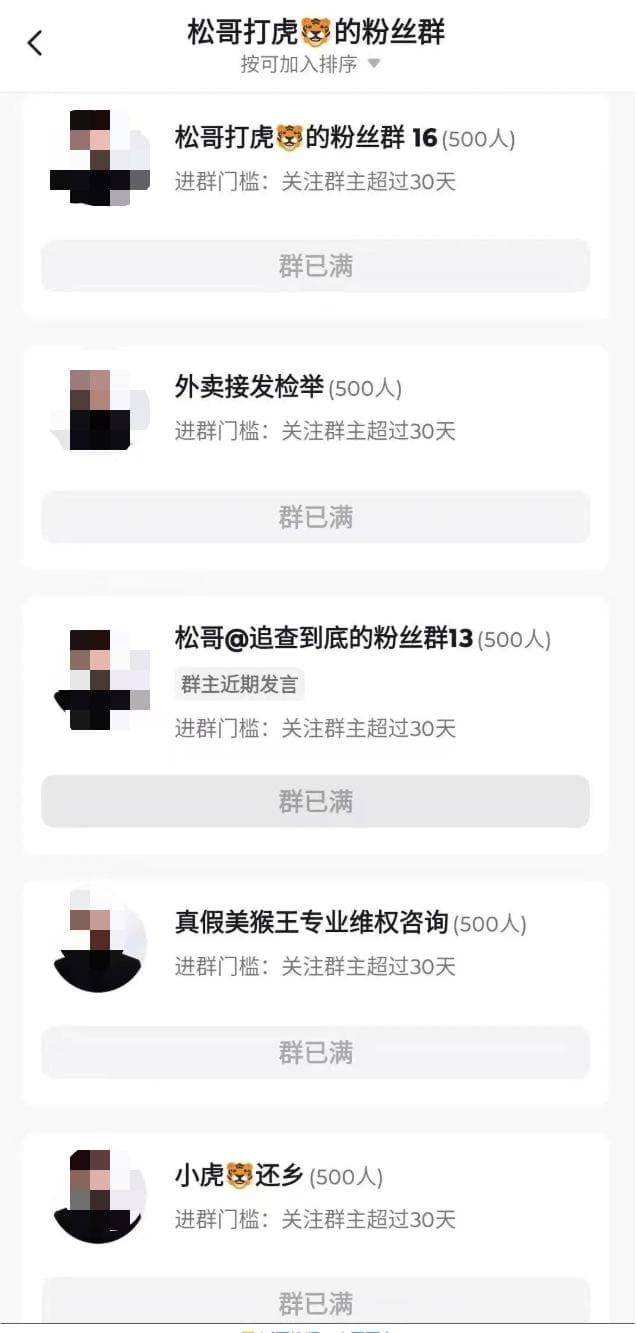This screenshot has width=637, height=1333.
Task: Open the 按可加入排序 sort dropdown
Action: 310,65
